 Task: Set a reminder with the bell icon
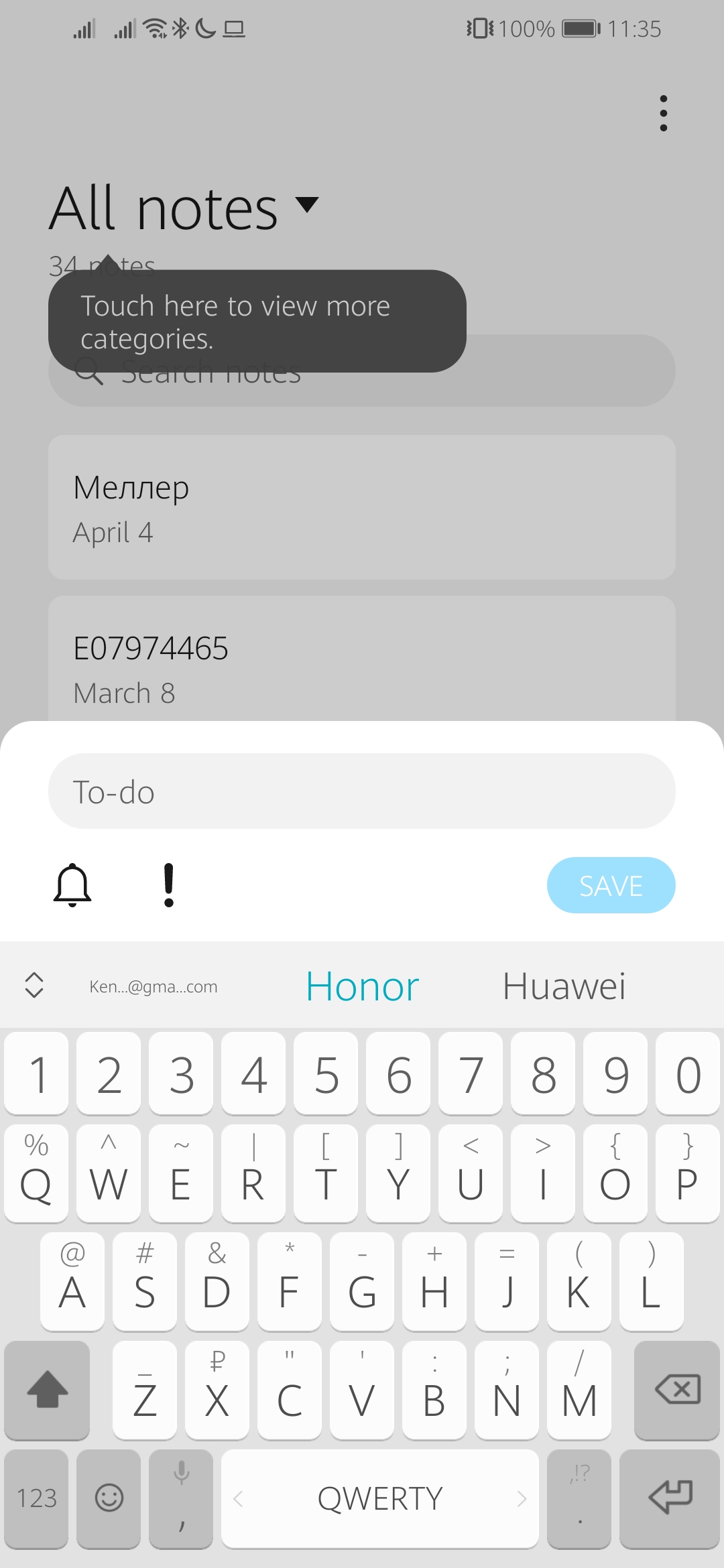click(72, 885)
